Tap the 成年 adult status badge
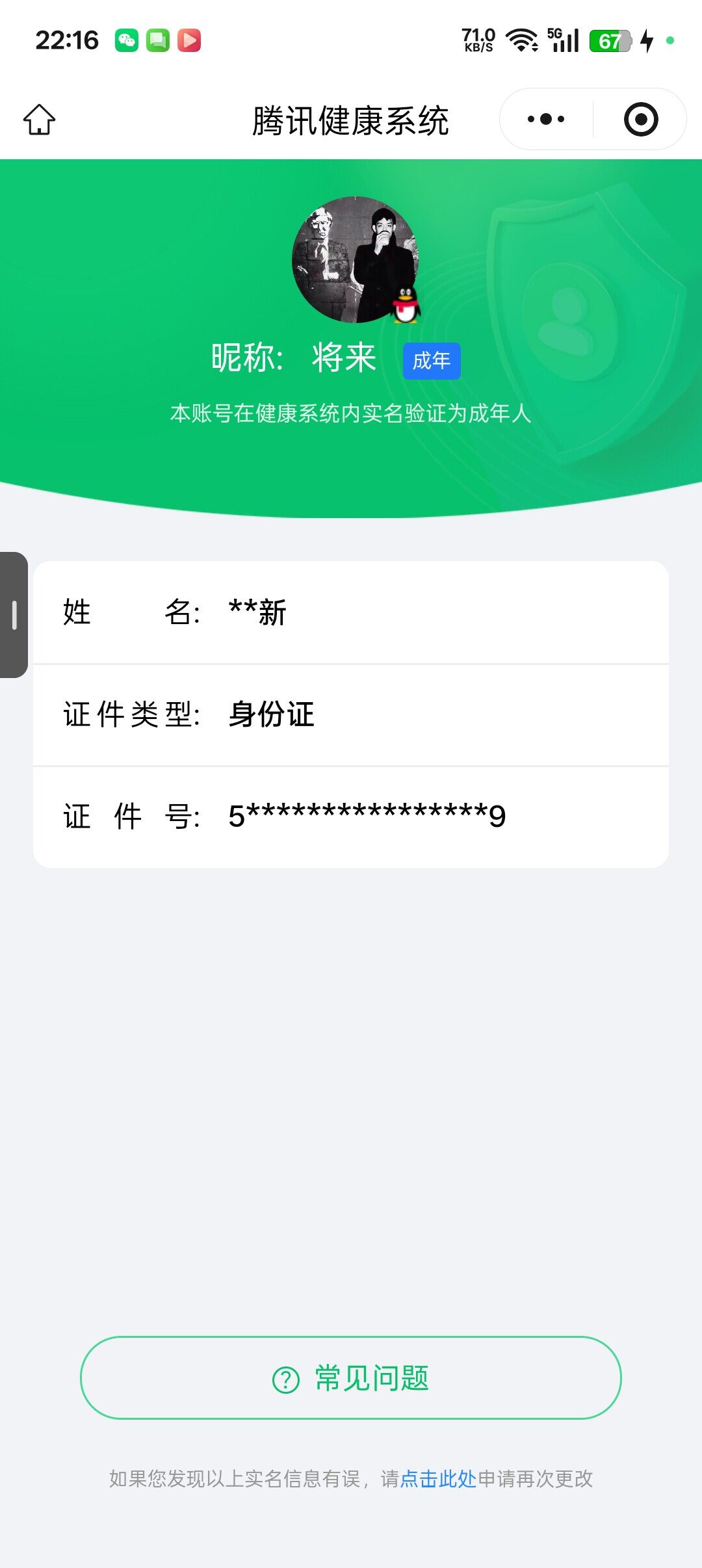702x1568 pixels. 432,359
